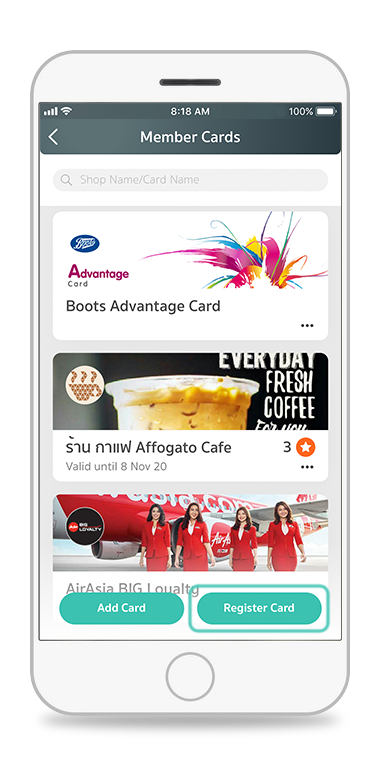Viewport: 380px width, 766px height.
Task: Tap the Add Card button
Action: (122, 608)
